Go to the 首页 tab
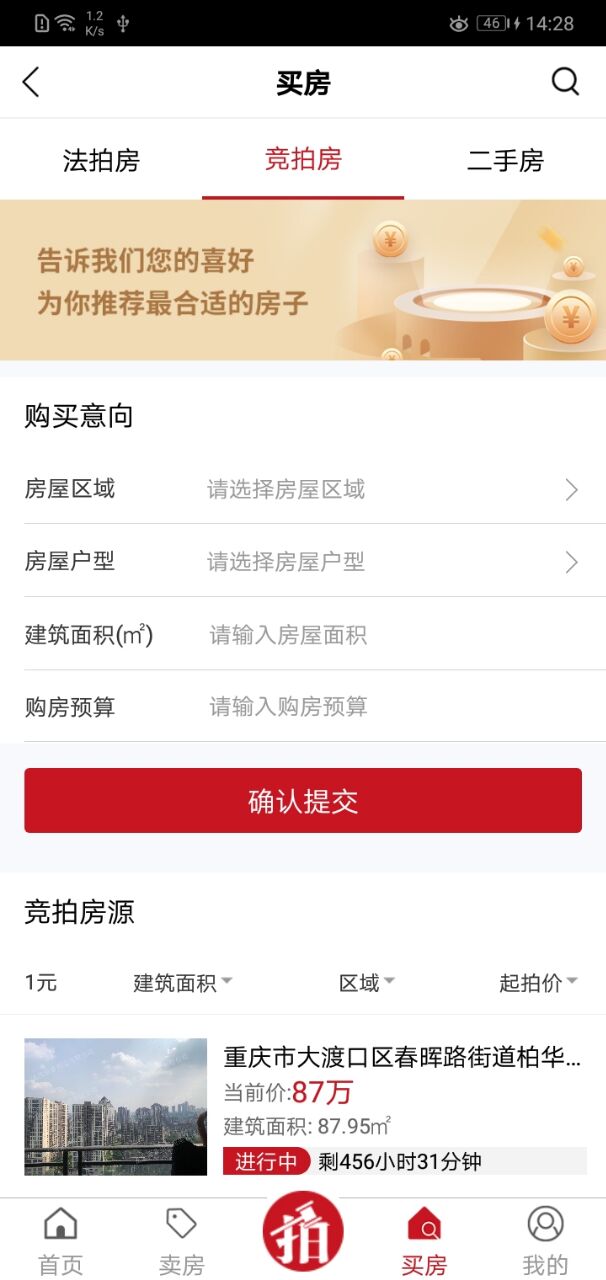 [61, 1240]
